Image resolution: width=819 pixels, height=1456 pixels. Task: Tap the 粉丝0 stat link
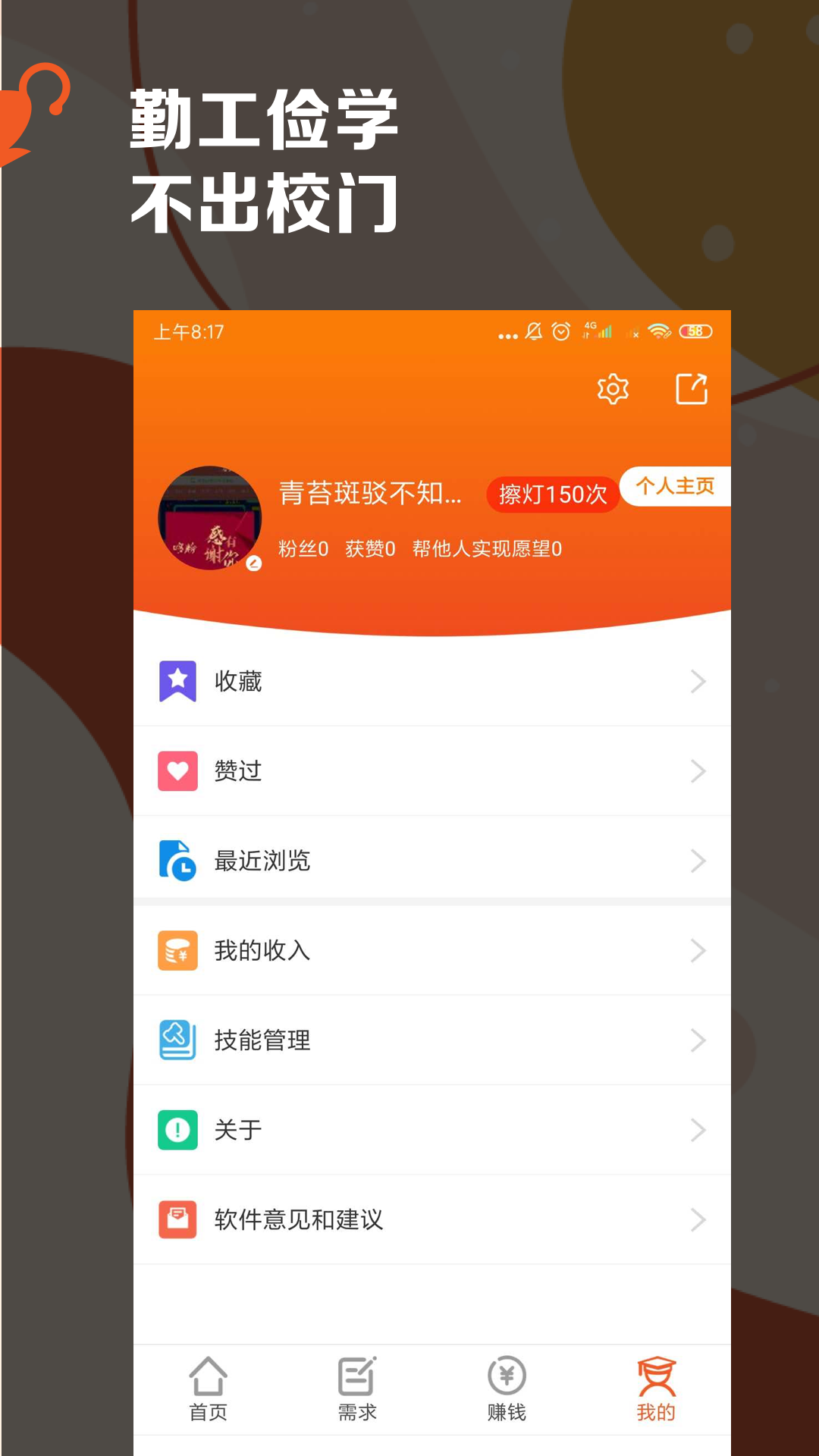click(303, 549)
